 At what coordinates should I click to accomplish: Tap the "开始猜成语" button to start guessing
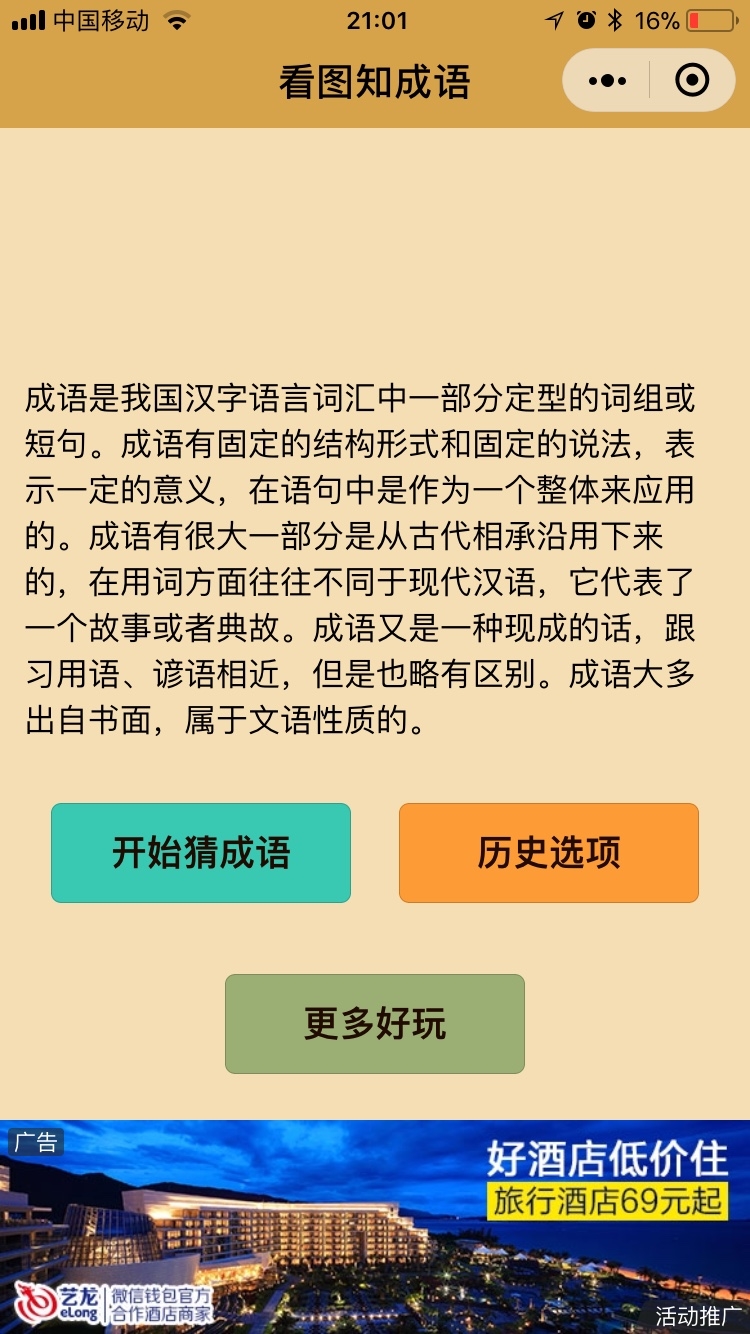tap(200, 852)
